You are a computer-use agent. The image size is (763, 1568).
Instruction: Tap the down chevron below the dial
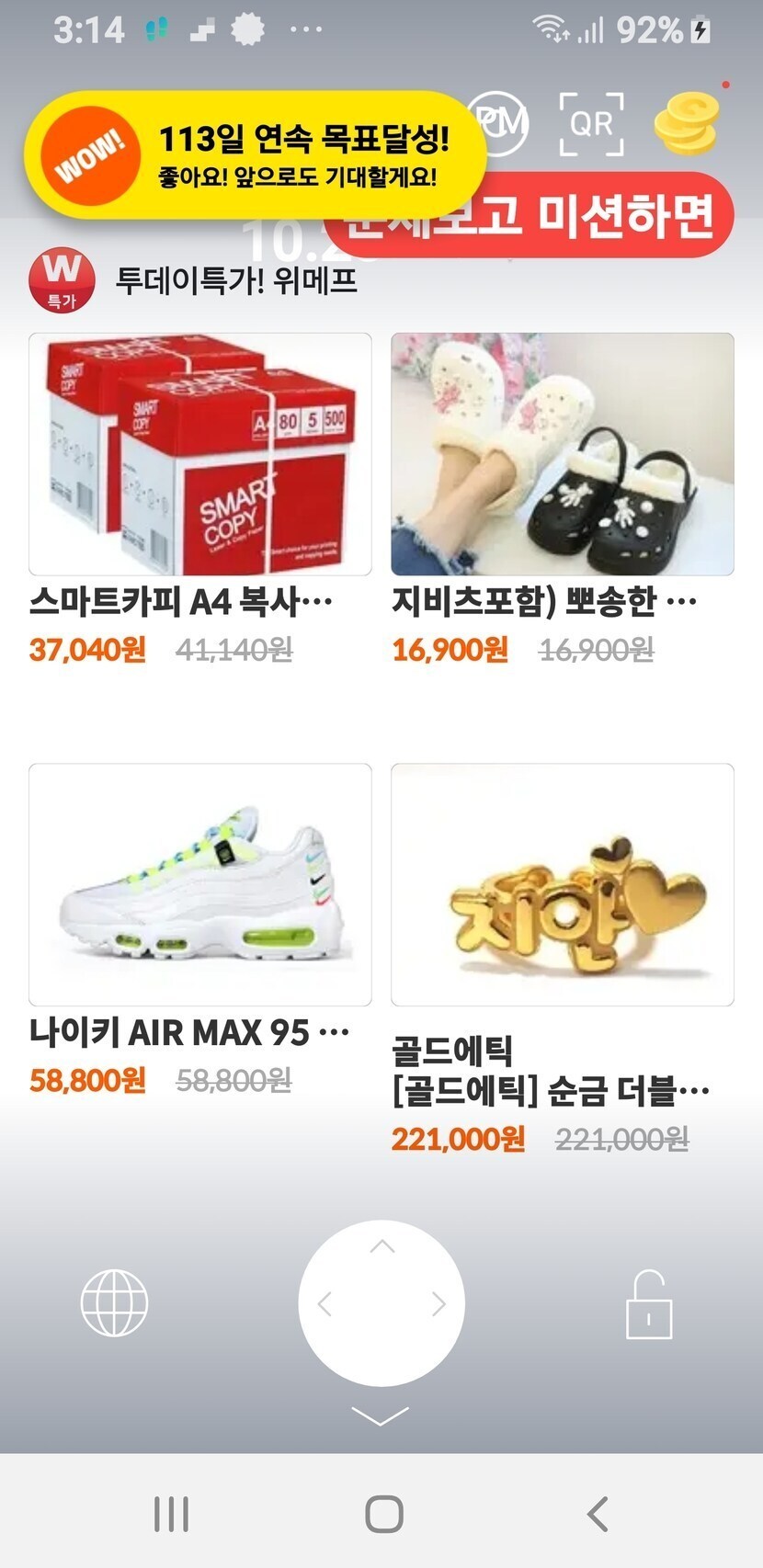(381, 1416)
